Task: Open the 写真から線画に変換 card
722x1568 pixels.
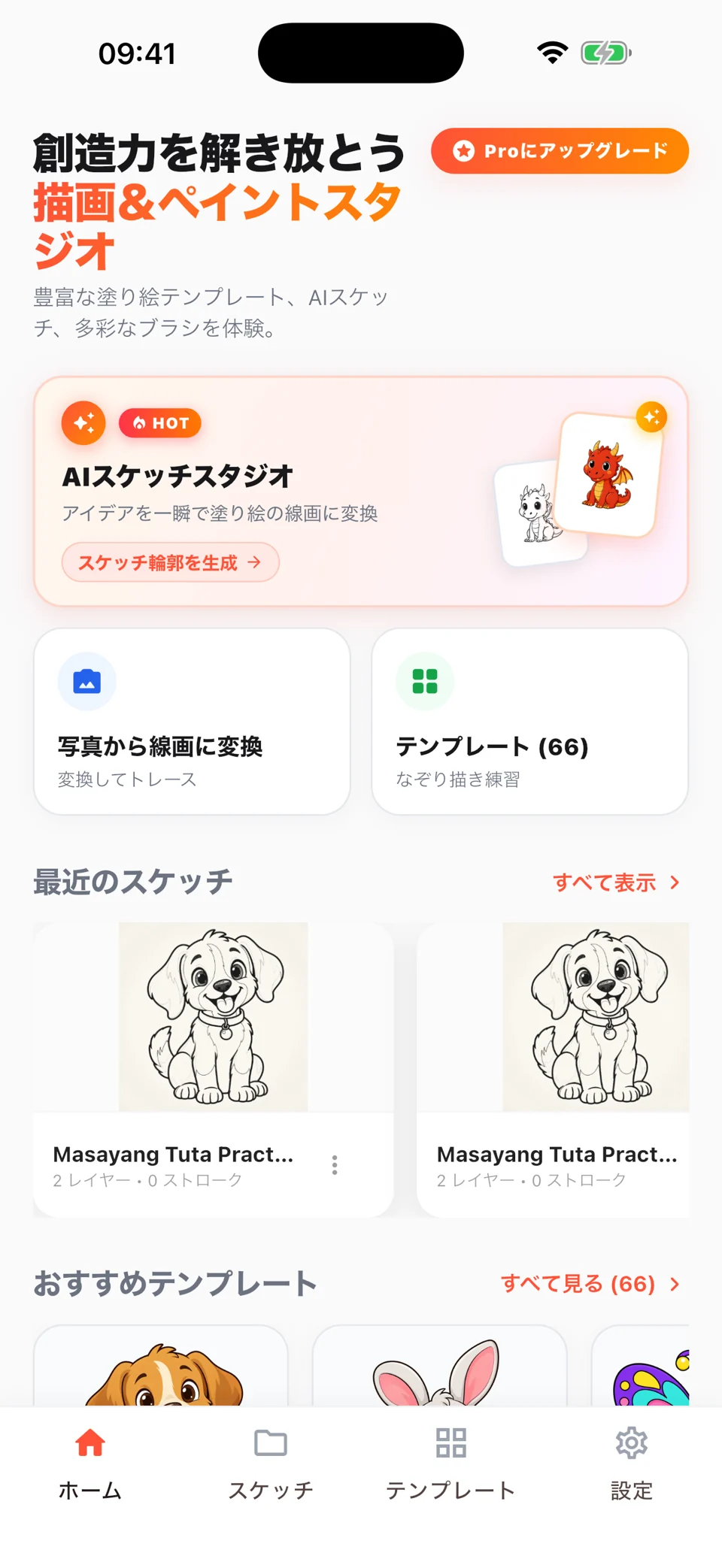Action: pos(192,722)
